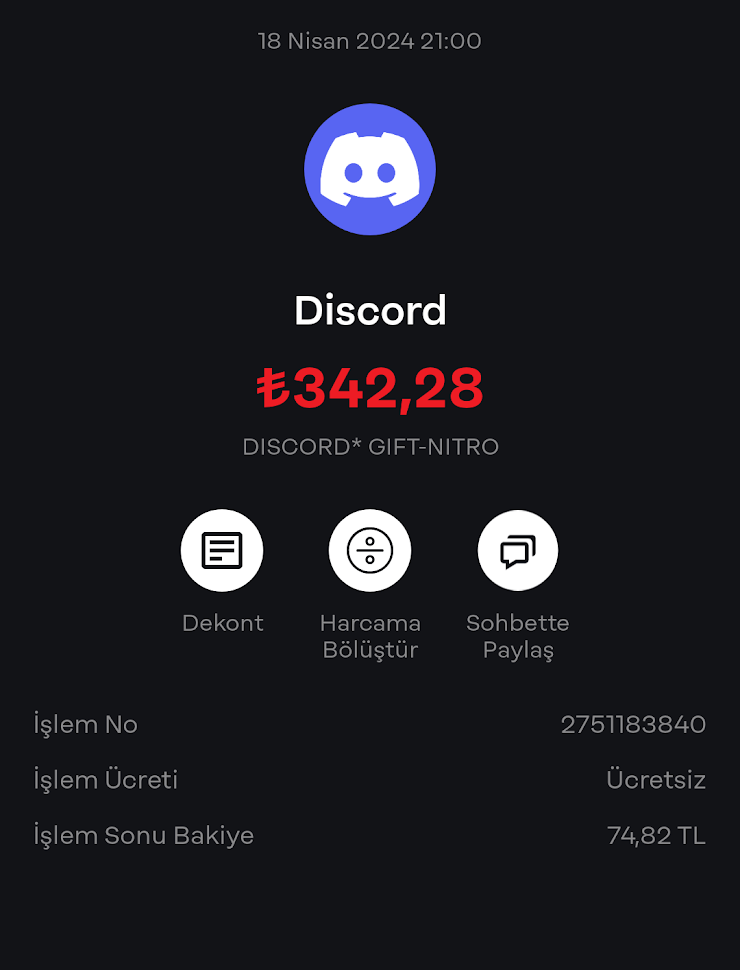The image size is (740, 970).
Task: Open the Dekont receipt
Action: click(x=222, y=551)
